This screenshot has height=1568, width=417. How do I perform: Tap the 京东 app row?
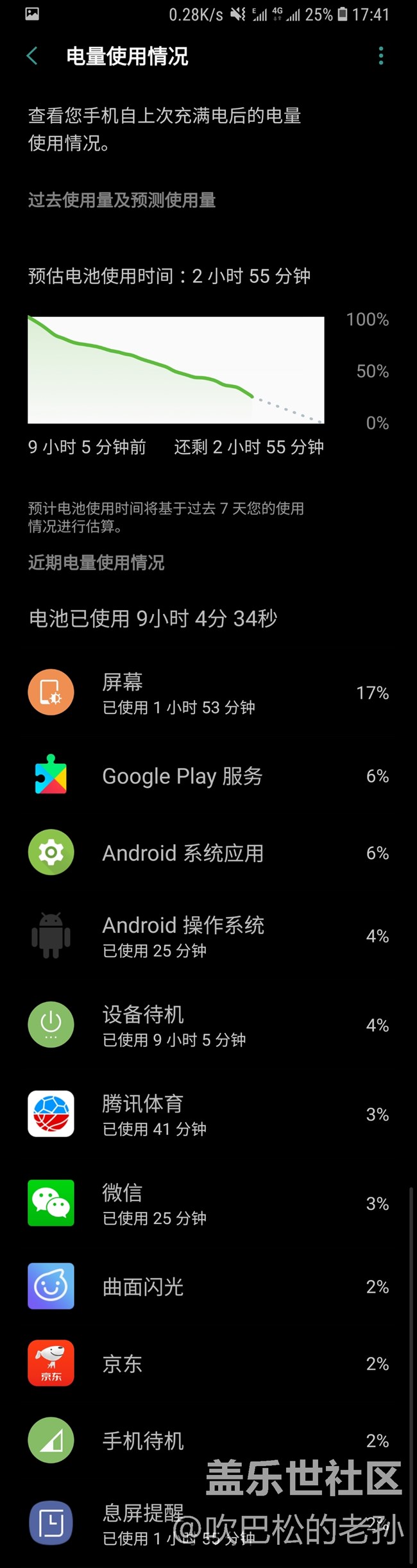pos(208,1363)
